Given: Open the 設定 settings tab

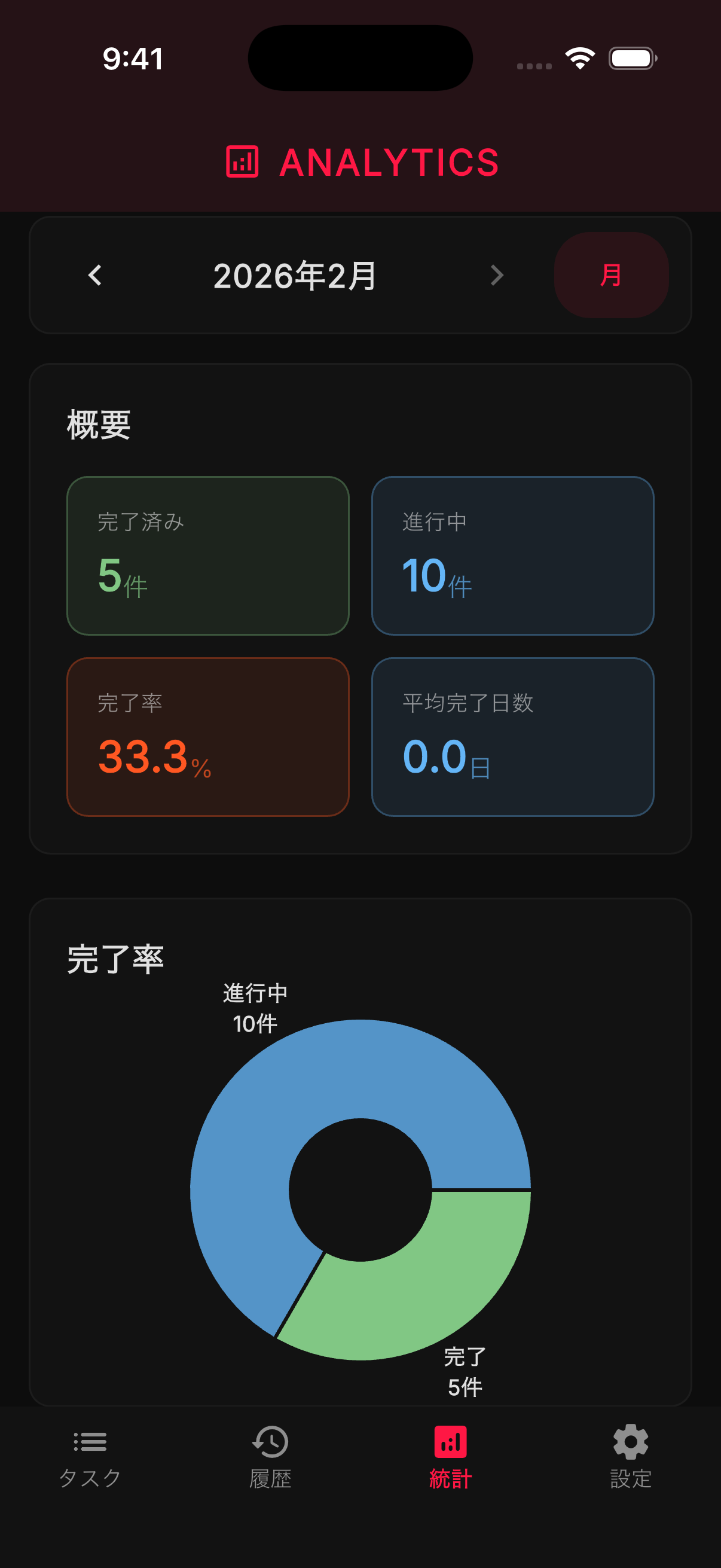Looking at the screenshot, I should [630, 1457].
